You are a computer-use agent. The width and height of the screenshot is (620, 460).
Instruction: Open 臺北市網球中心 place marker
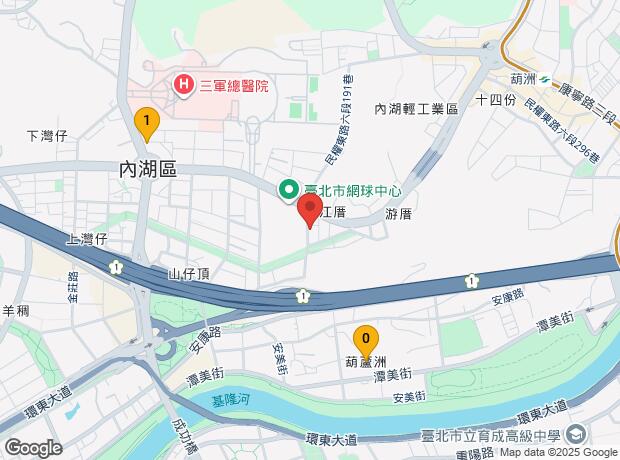point(289,188)
